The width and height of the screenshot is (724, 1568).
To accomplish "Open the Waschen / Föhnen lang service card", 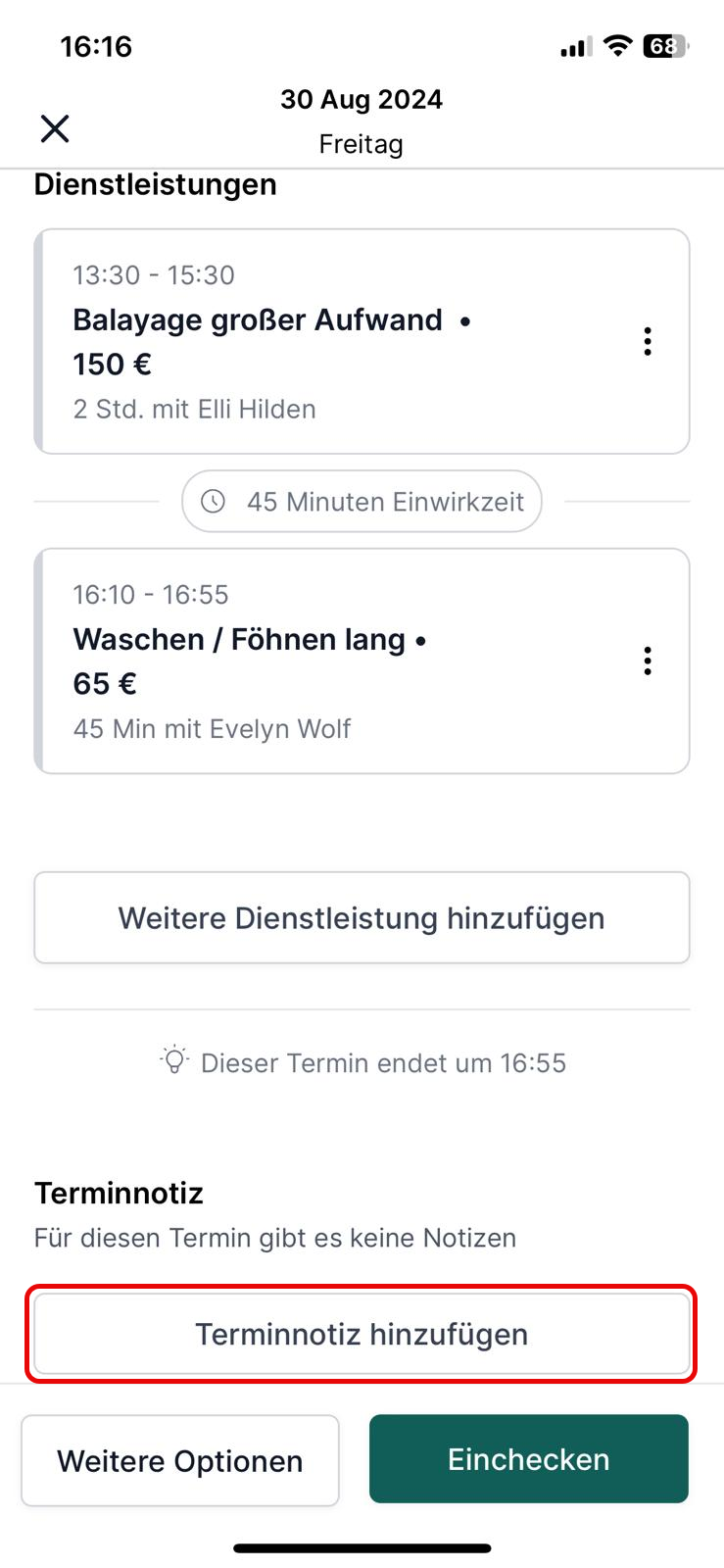I will pyautogui.click(x=362, y=661).
